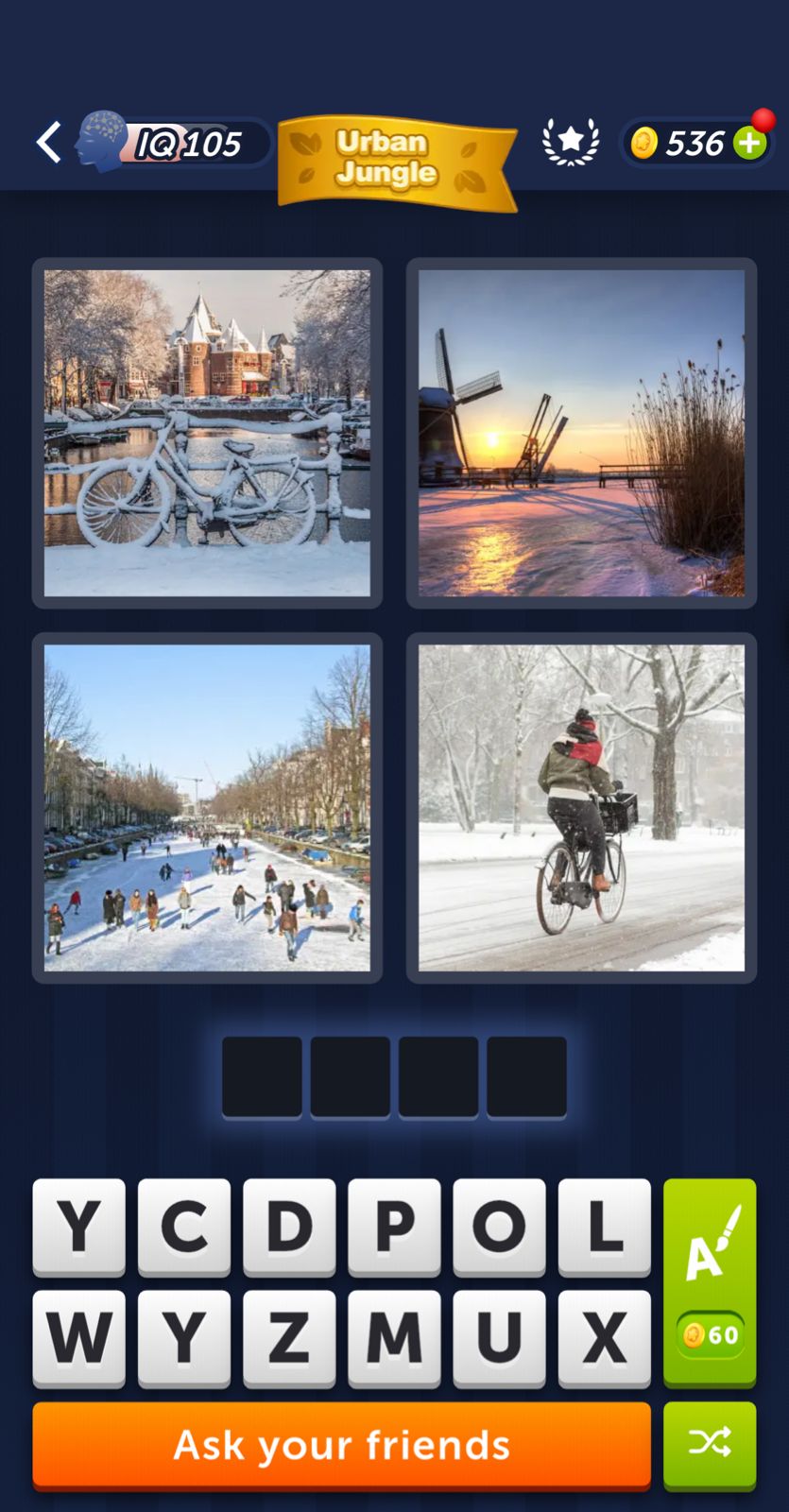This screenshot has height=1512, width=789.
Task: Select the letter C tile
Action: click(184, 1226)
